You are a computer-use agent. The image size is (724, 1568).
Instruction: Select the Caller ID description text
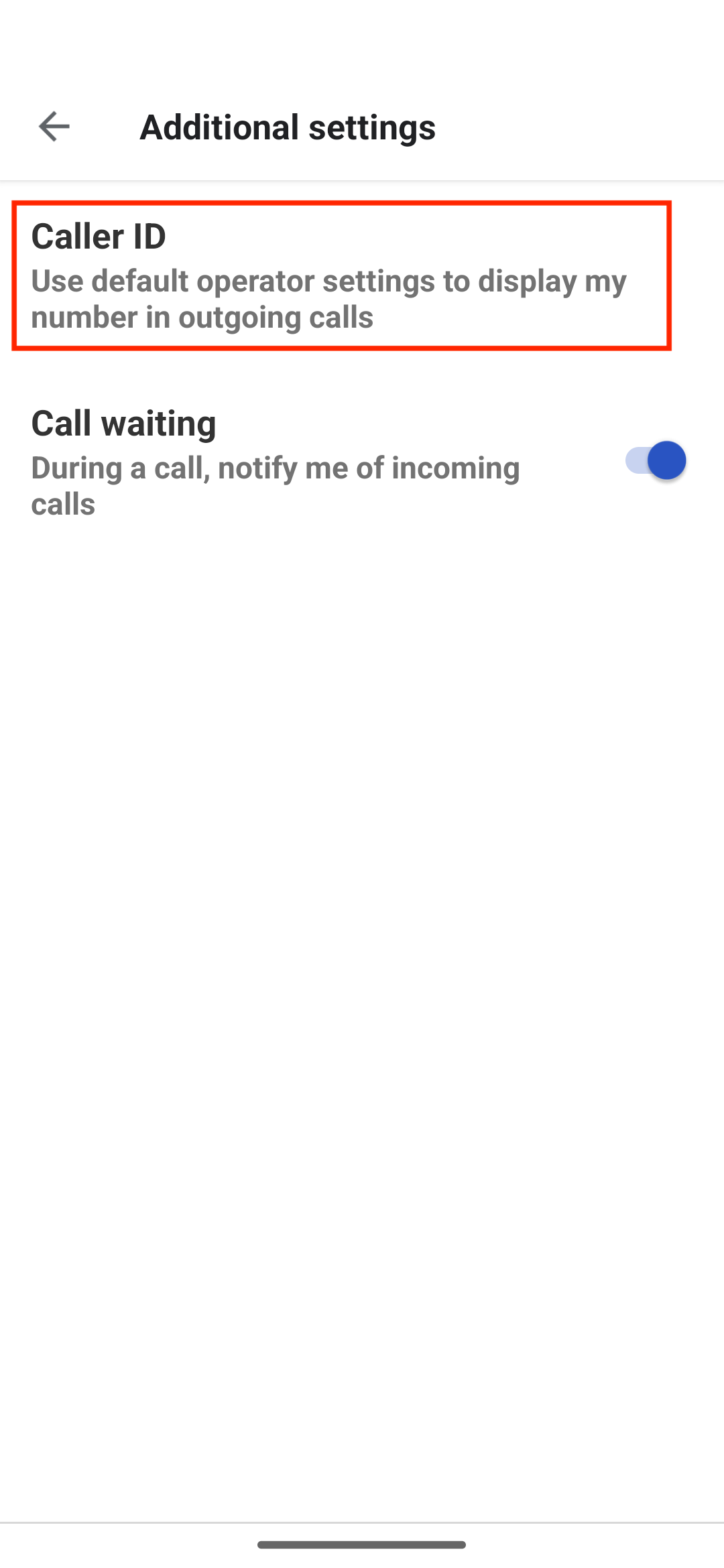[x=328, y=300]
